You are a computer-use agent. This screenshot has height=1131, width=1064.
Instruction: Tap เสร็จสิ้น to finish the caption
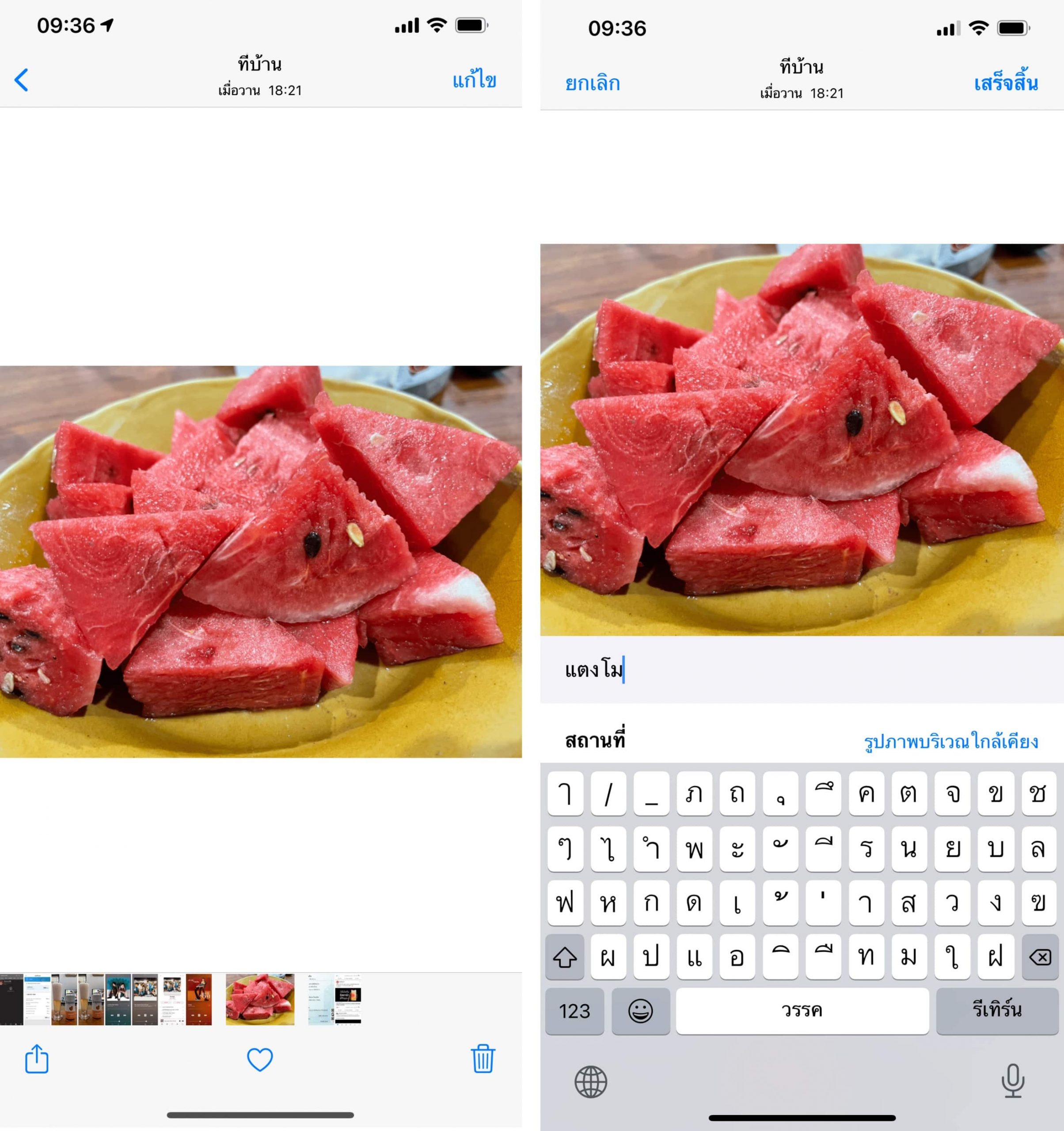pos(1005,83)
